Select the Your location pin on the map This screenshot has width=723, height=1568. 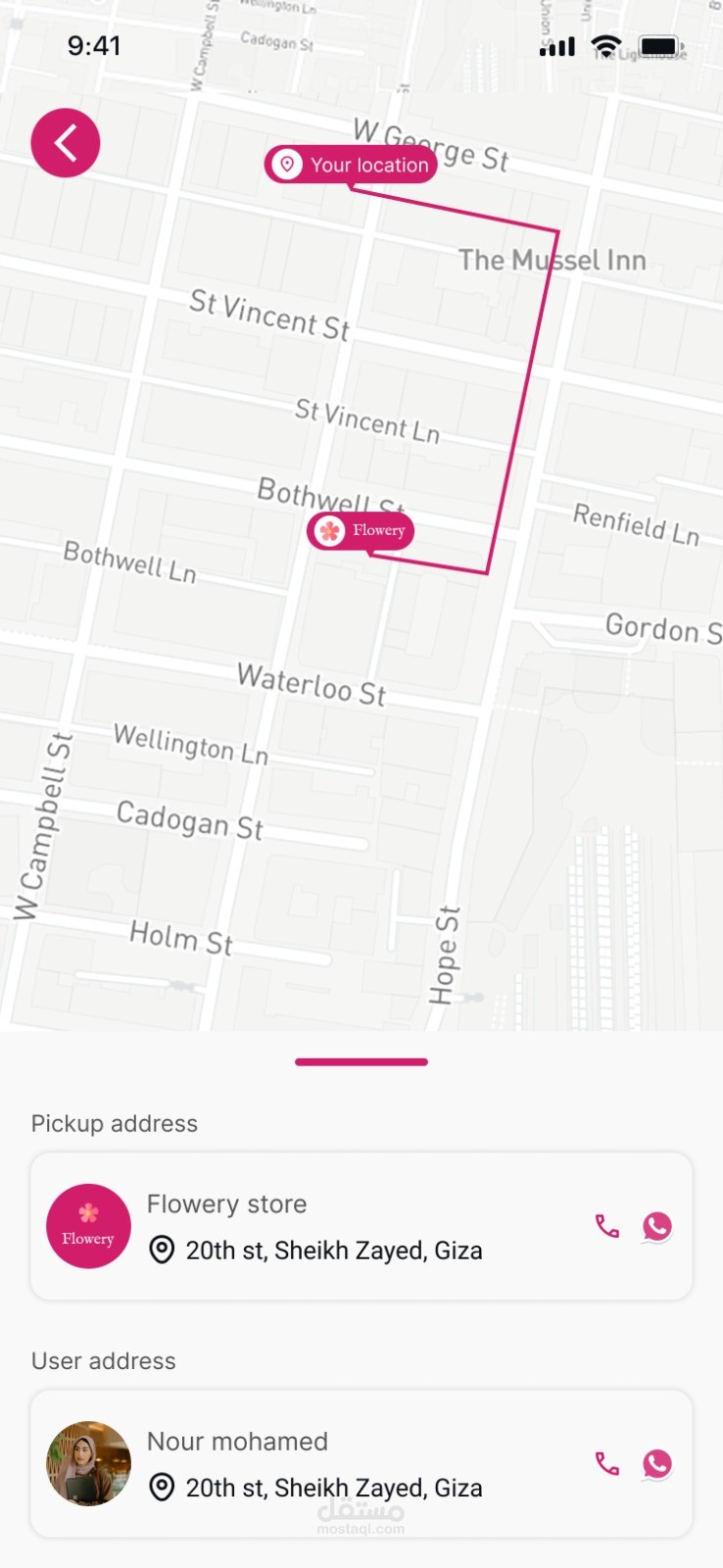(x=351, y=165)
